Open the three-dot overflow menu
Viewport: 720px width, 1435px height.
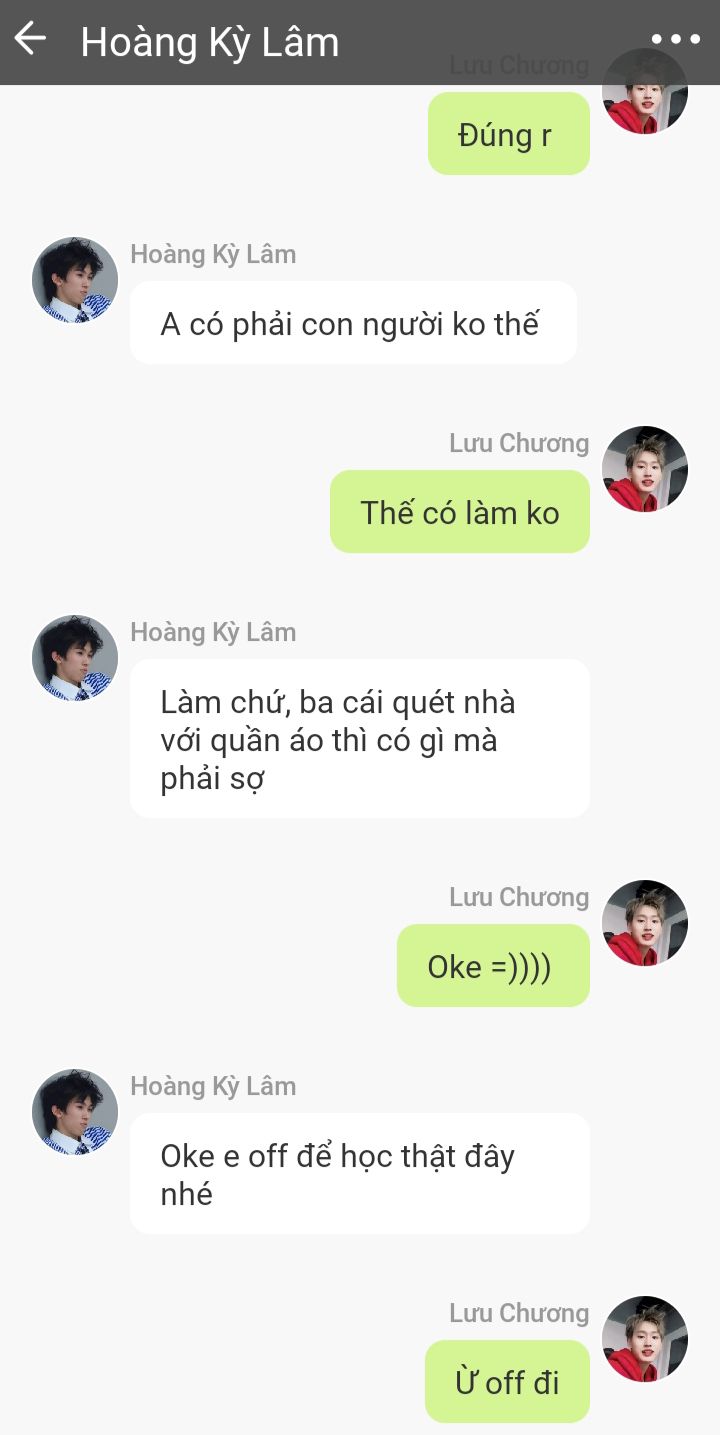pos(676,40)
